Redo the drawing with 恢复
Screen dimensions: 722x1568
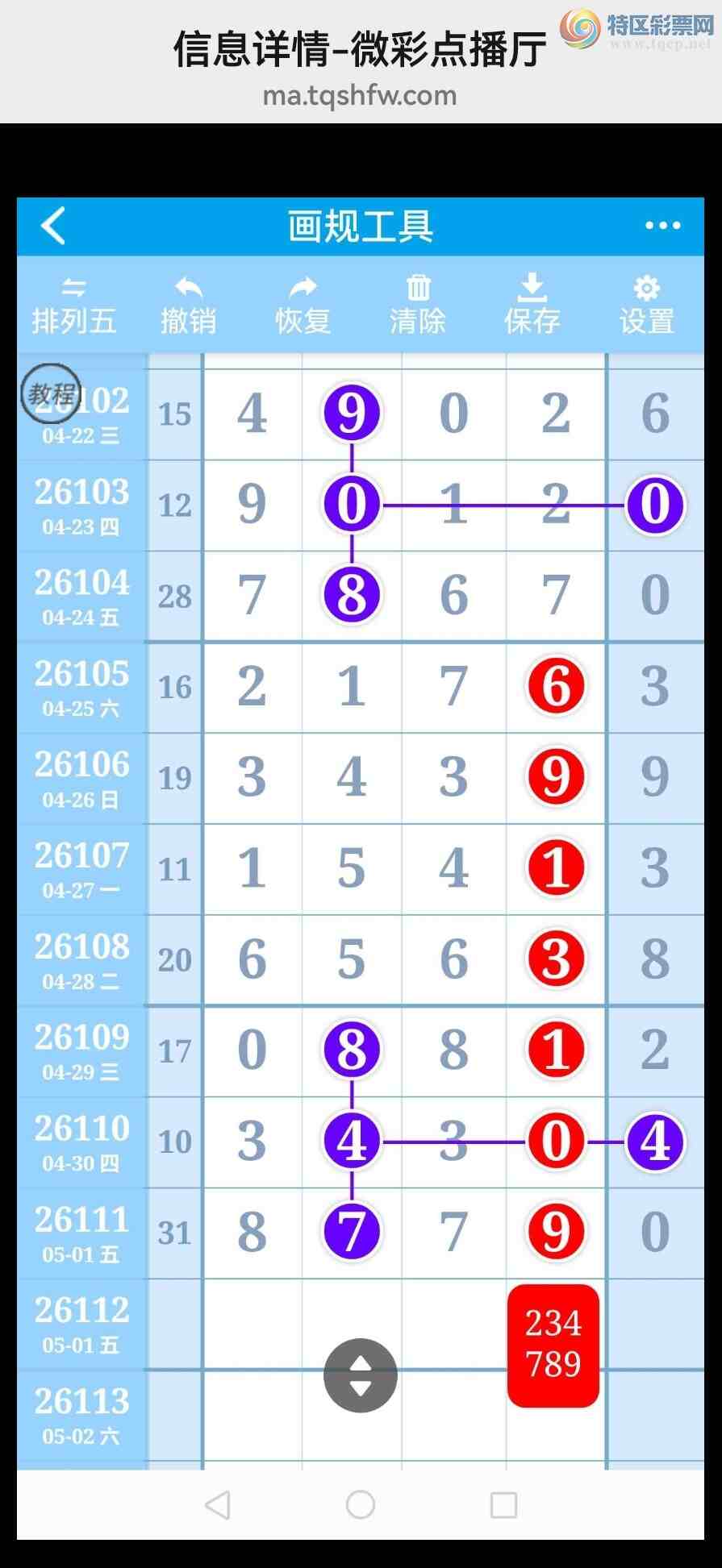[303, 306]
